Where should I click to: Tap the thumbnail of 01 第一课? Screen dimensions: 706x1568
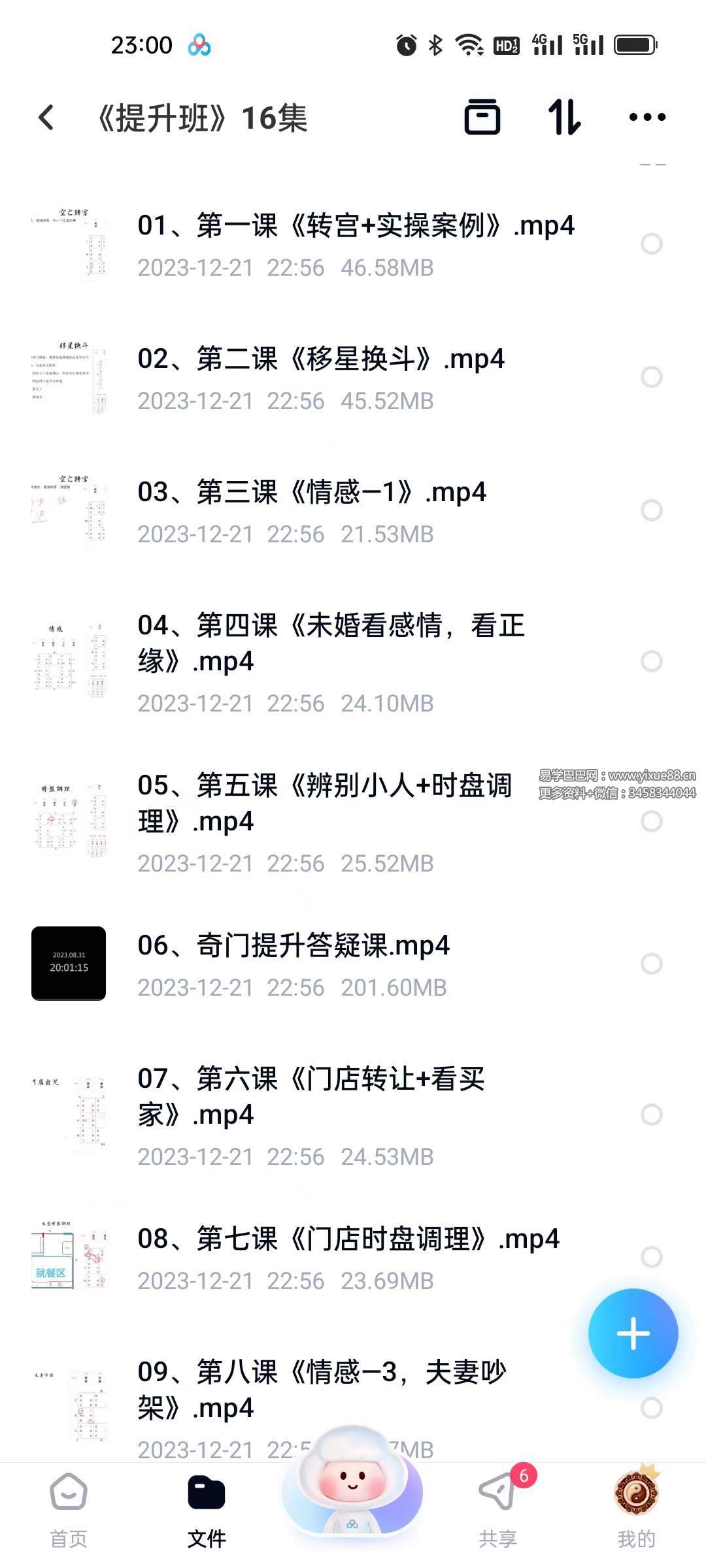[68, 245]
